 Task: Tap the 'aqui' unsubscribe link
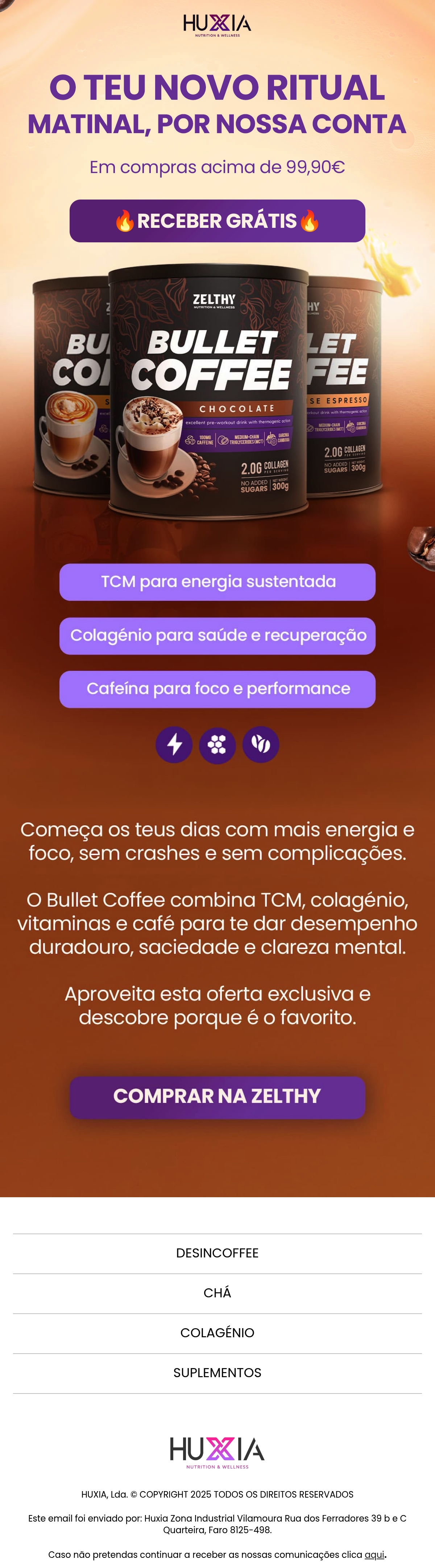point(374,1554)
